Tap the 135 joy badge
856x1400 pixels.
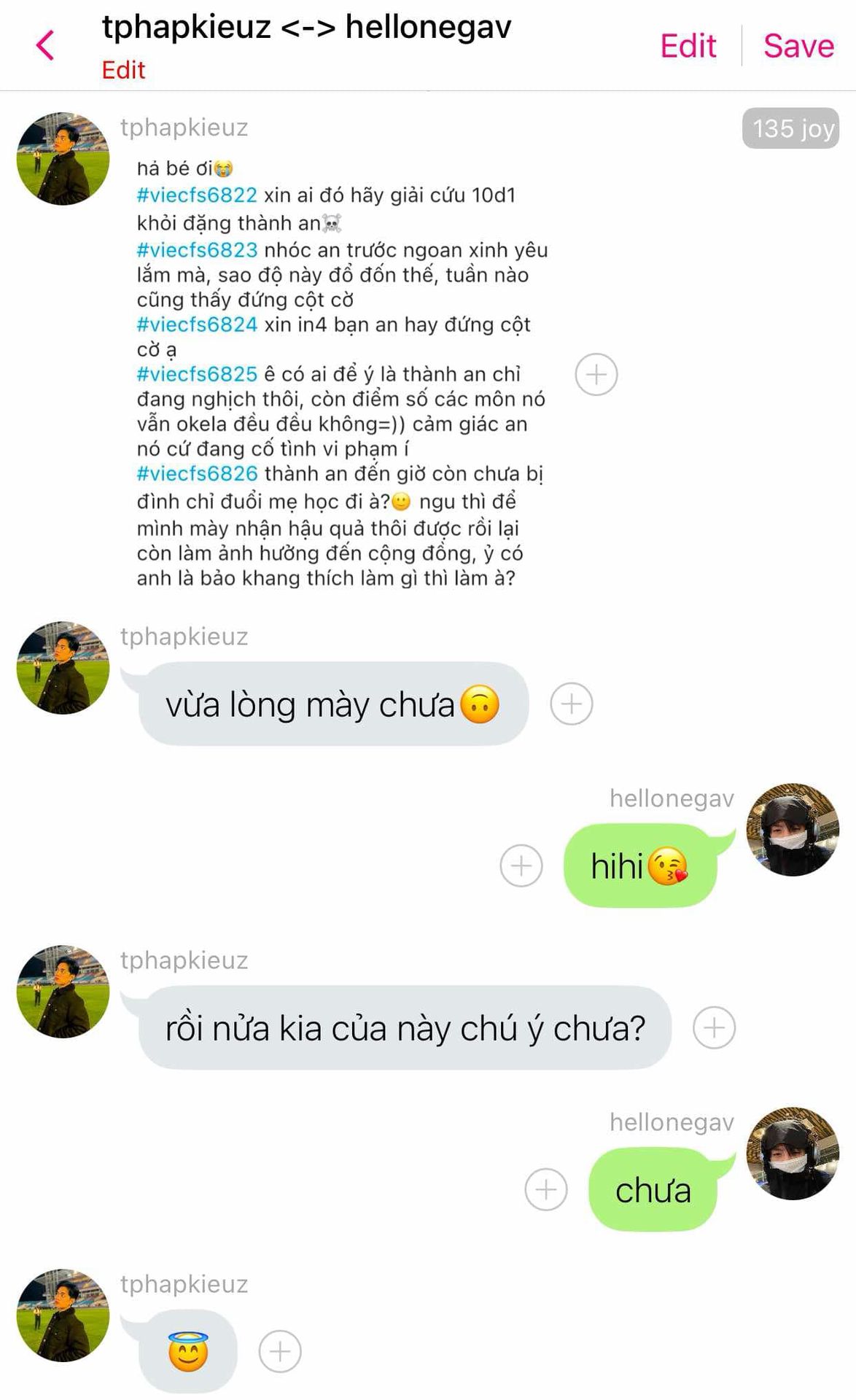[x=790, y=129]
